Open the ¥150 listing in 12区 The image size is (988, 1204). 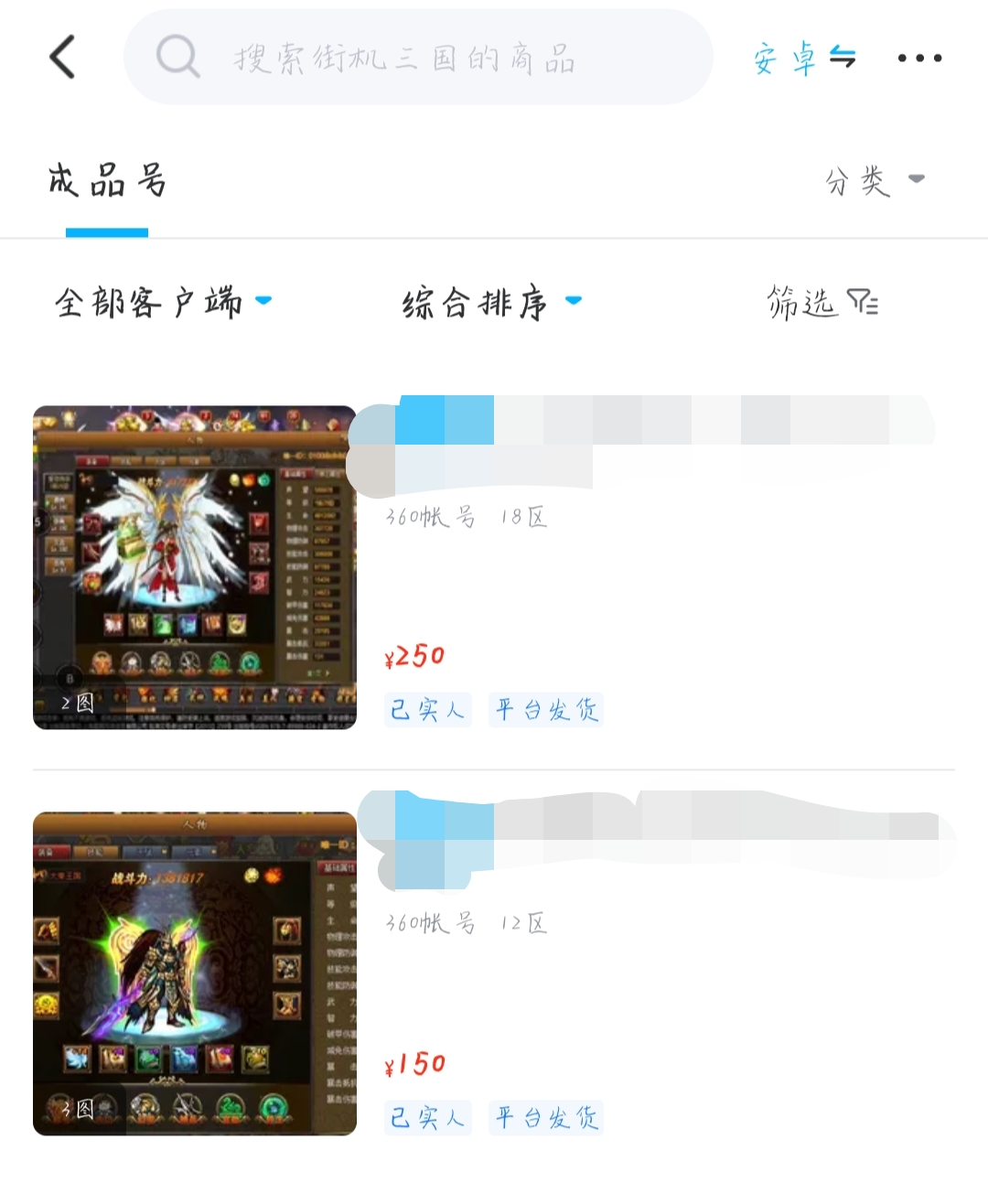pyautogui.click(x=494, y=973)
